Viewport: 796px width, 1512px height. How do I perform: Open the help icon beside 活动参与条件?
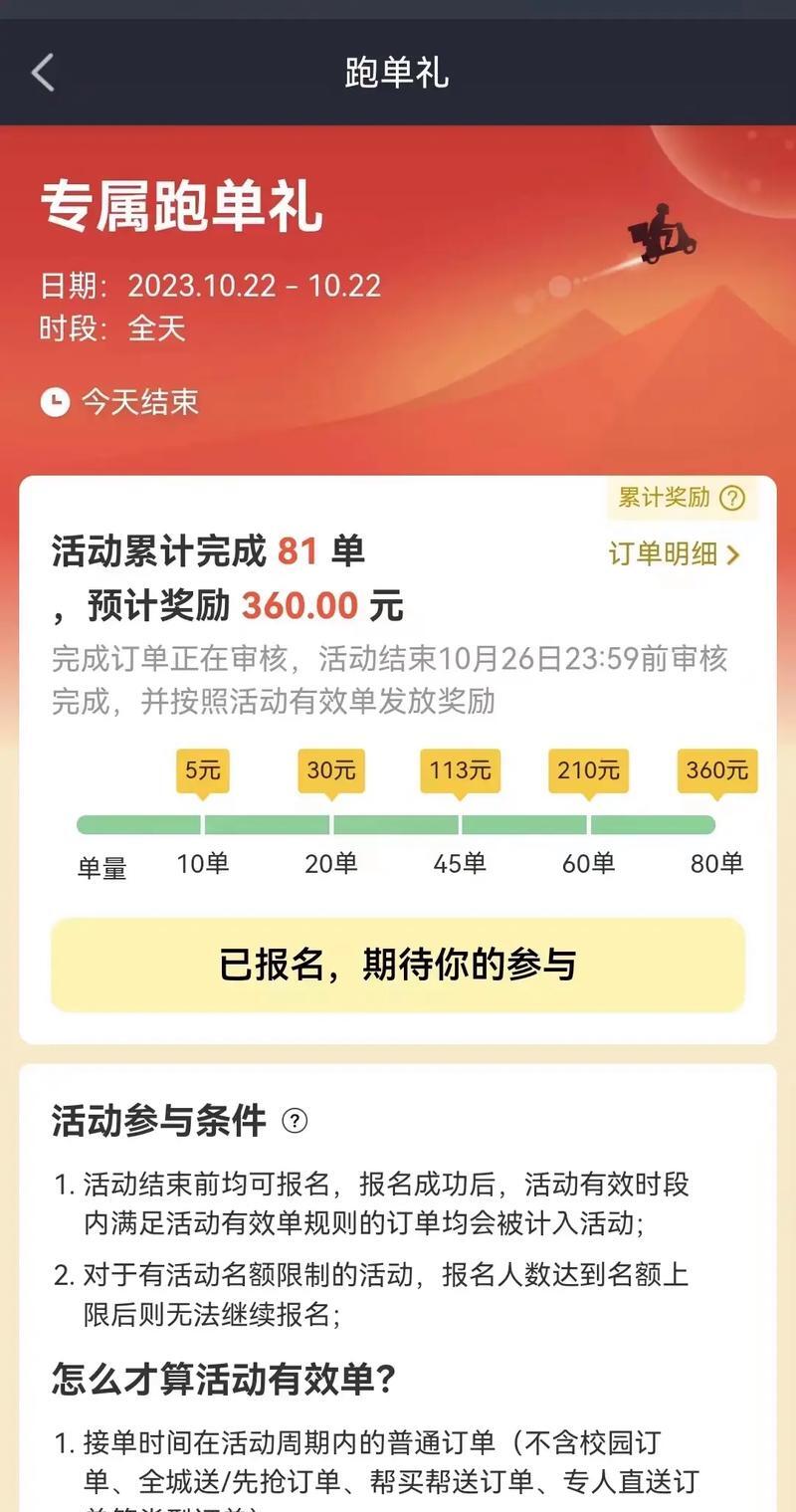[x=295, y=1122]
